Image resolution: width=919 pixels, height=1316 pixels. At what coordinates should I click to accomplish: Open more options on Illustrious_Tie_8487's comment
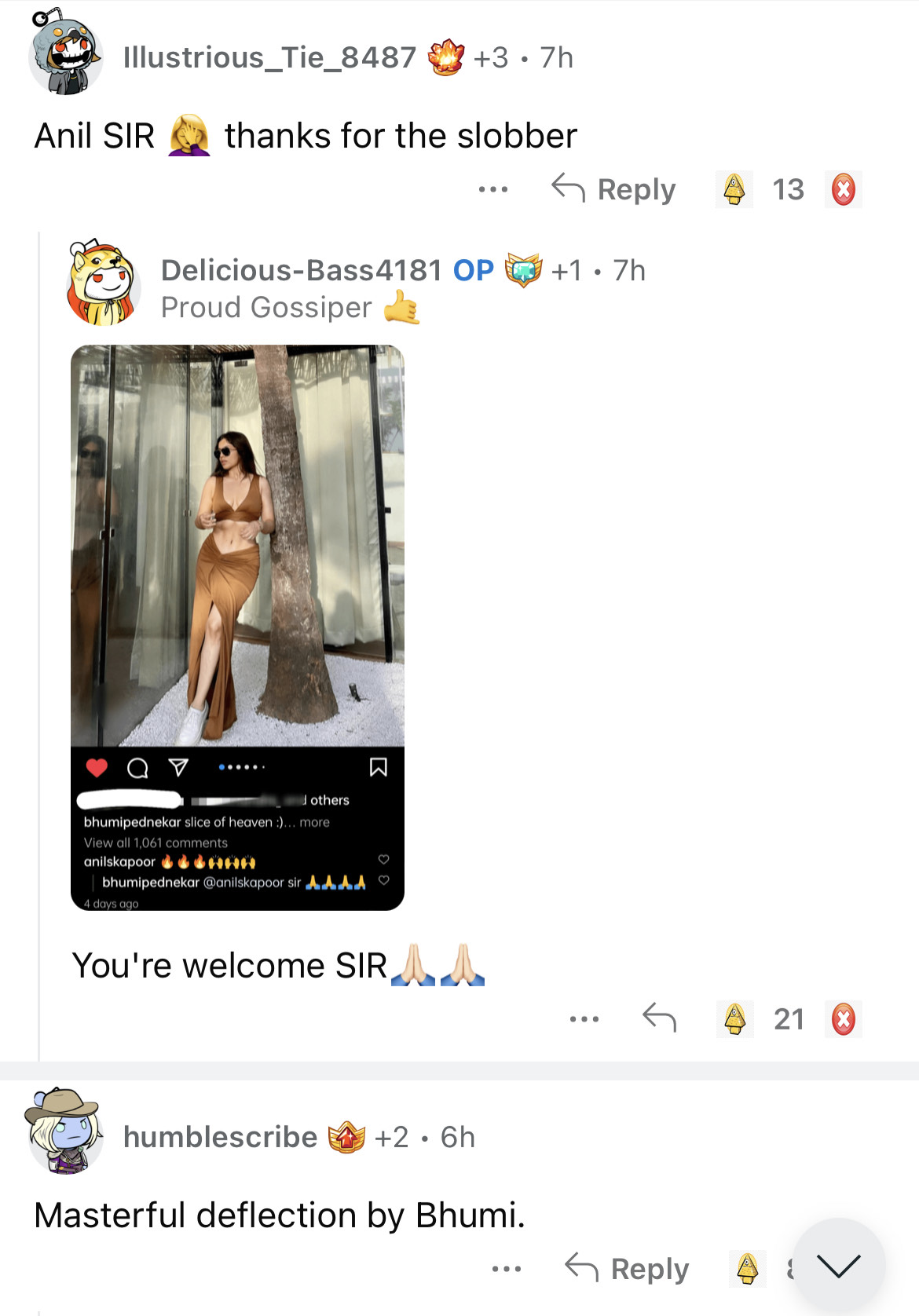tap(492, 189)
